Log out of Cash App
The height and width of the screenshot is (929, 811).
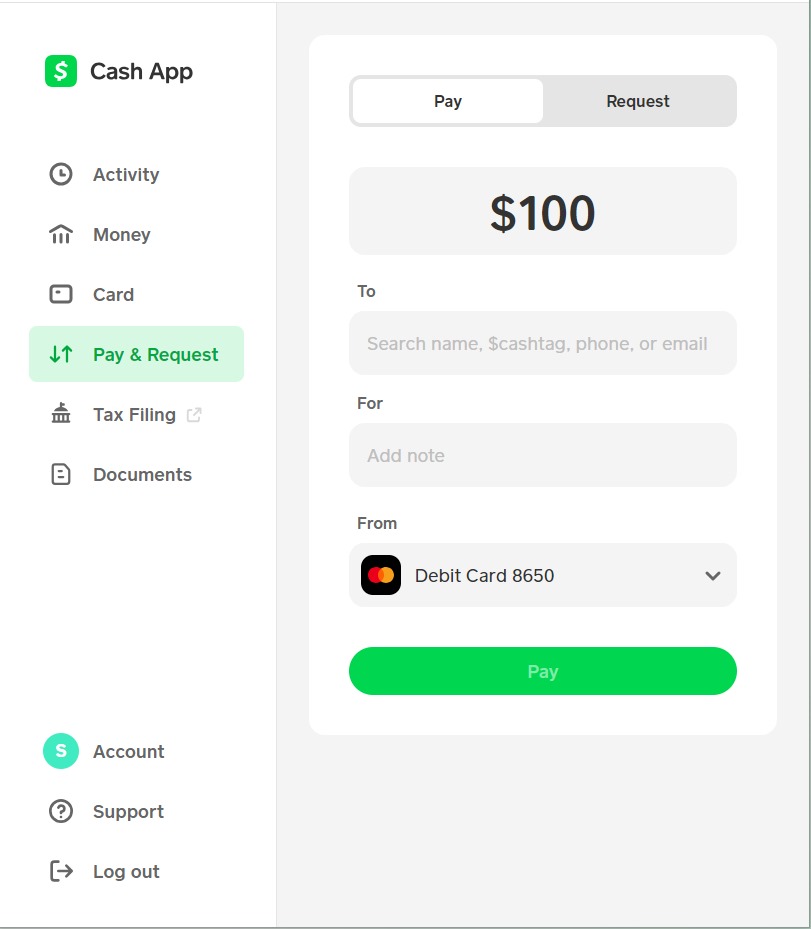125,871
